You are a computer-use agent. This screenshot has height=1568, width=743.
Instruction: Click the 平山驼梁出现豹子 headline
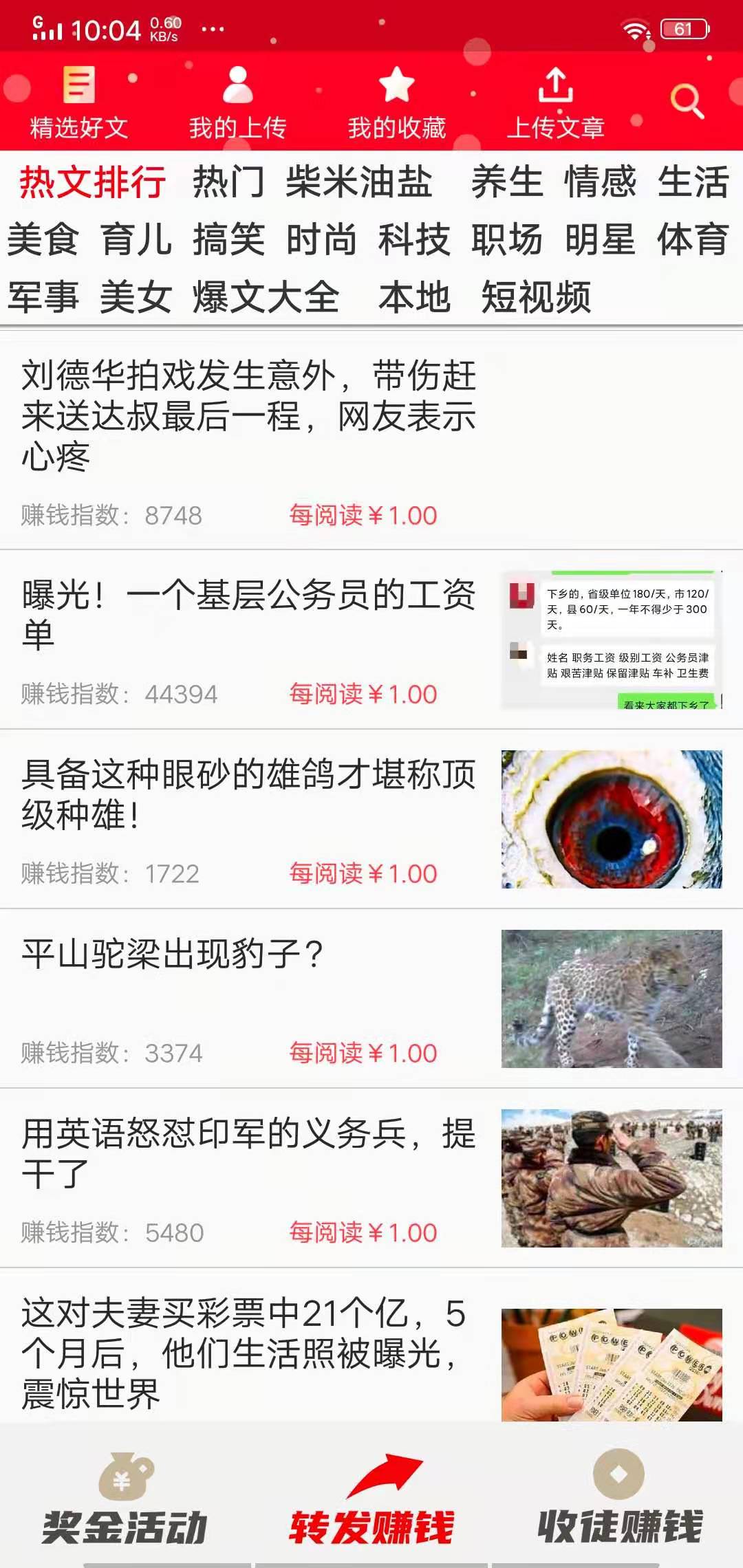point(174,952)
